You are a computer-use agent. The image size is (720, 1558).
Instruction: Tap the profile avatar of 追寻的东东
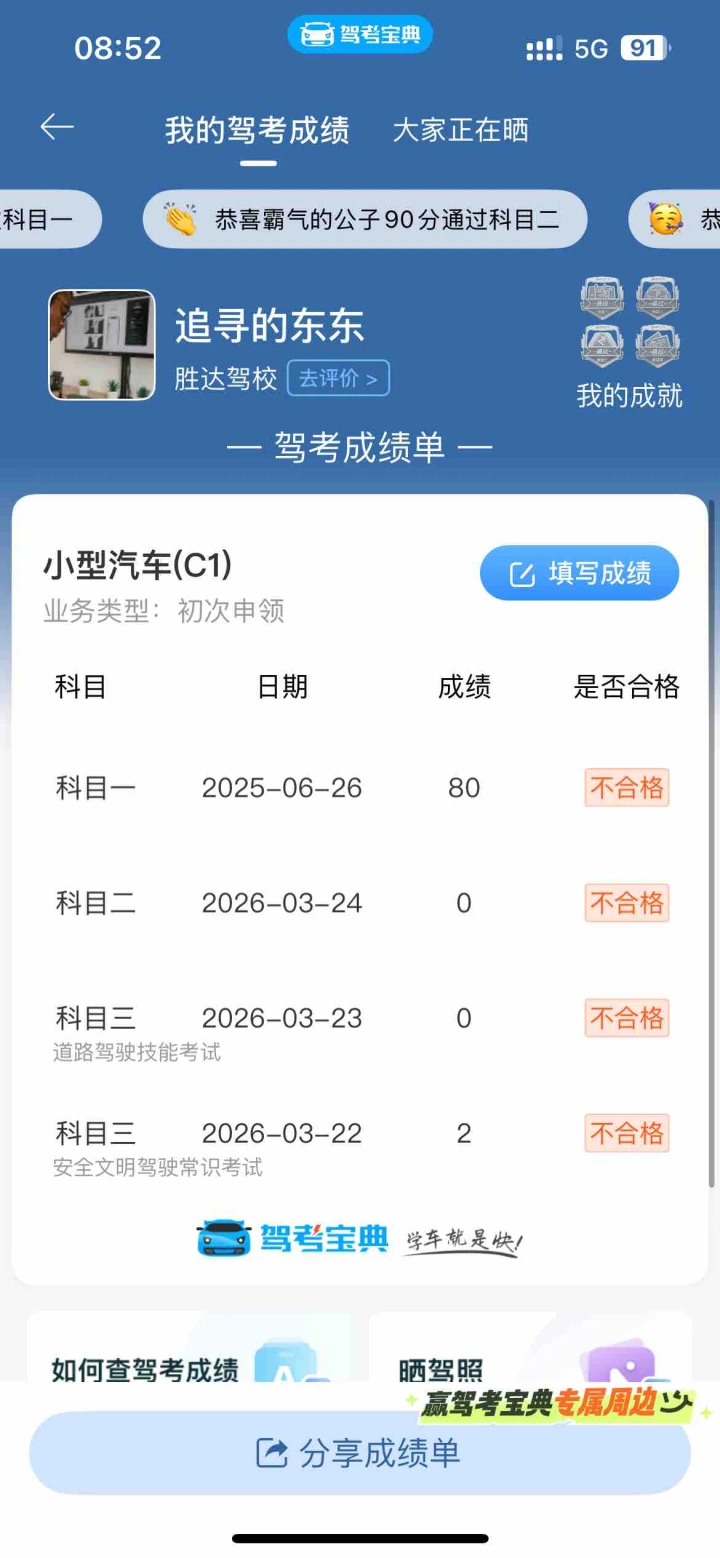coord(102,345)
